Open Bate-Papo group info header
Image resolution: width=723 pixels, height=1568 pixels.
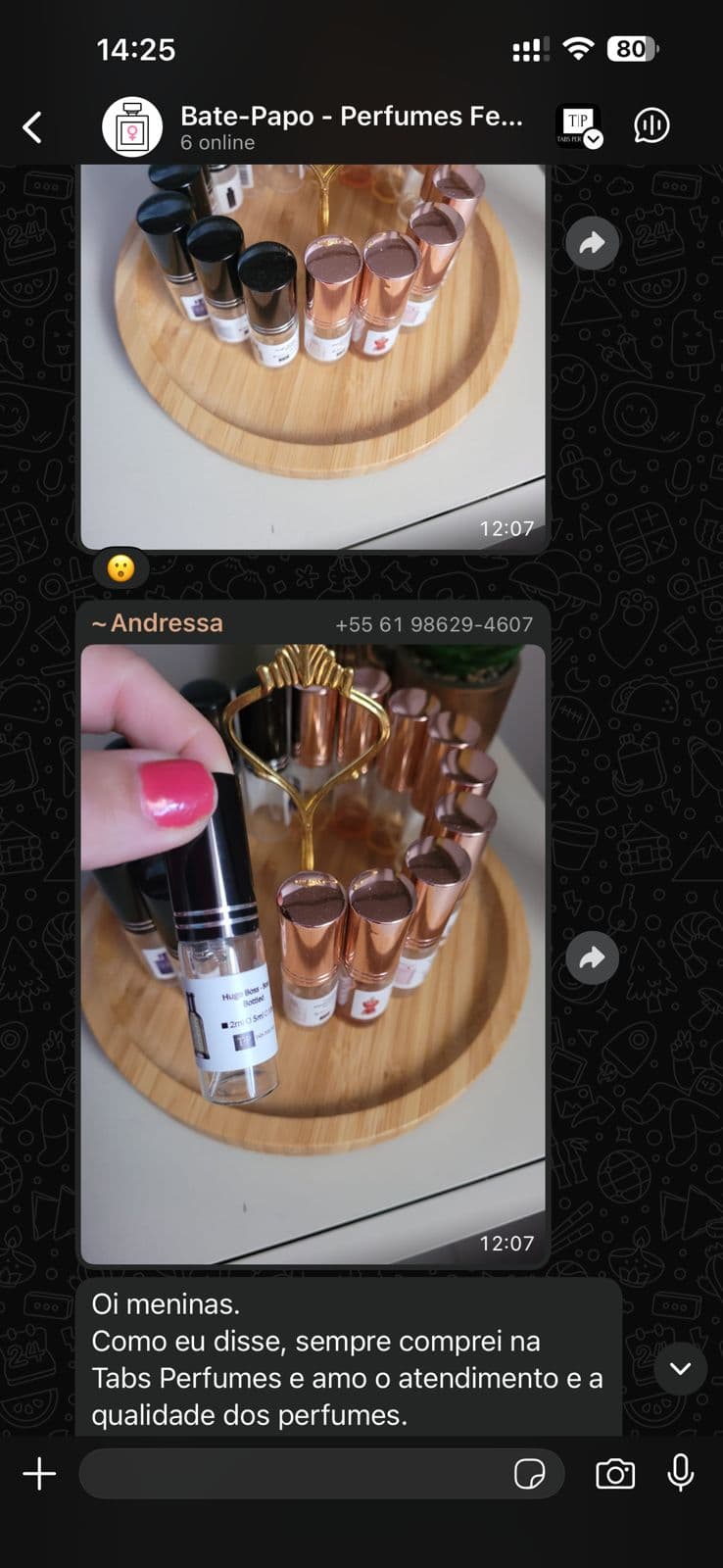pyautogui.click(x=350, y=127)
